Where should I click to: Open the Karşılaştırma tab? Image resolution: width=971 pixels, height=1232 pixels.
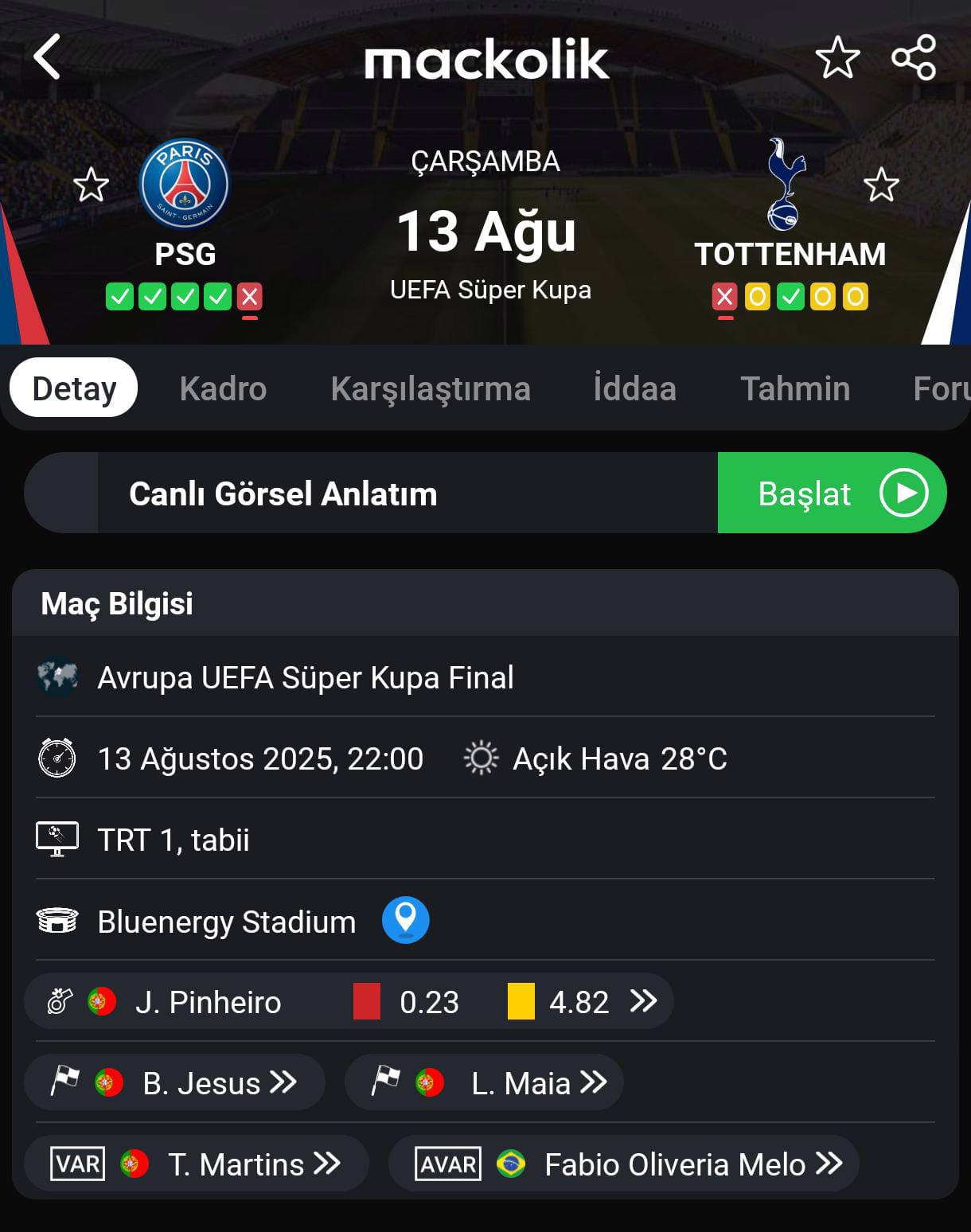pos(430,389)
